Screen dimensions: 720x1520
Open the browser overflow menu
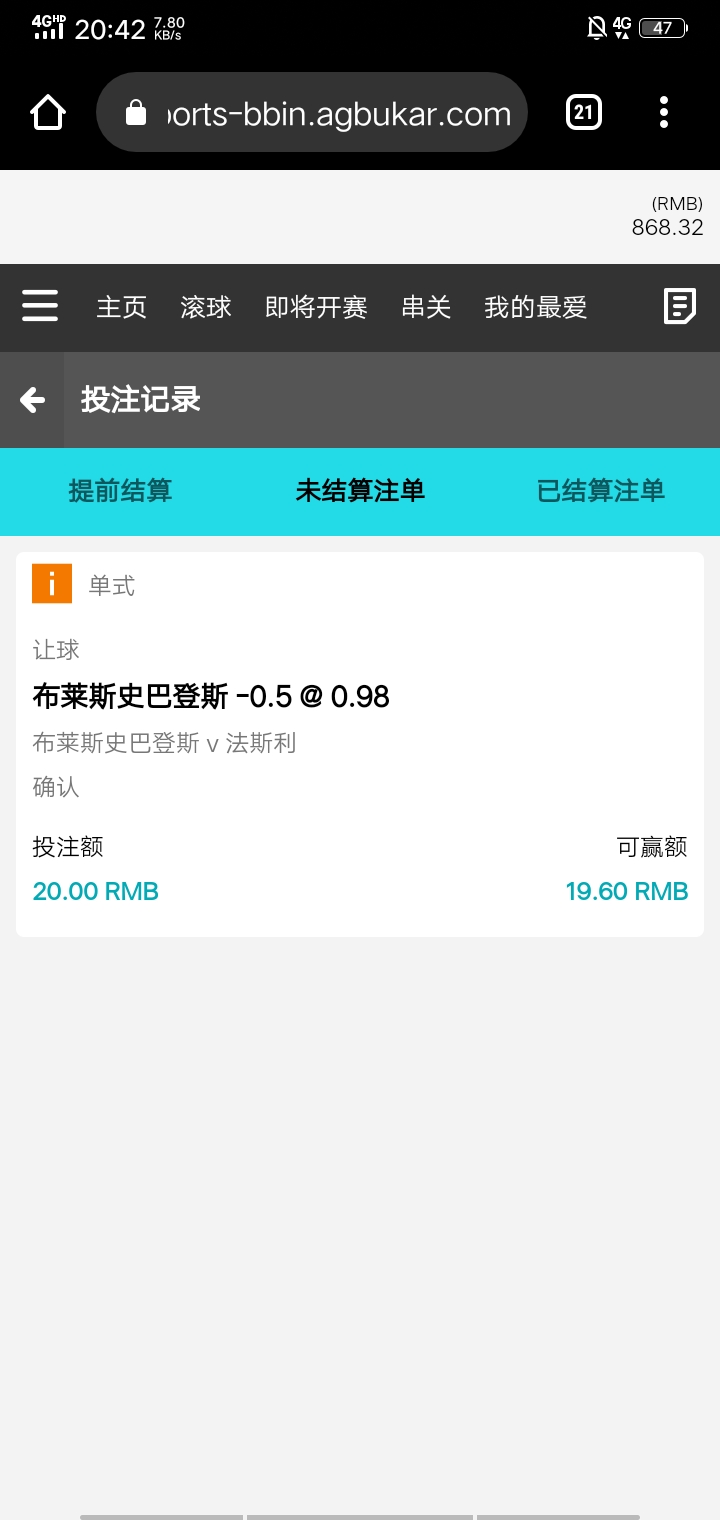point(664,112)
